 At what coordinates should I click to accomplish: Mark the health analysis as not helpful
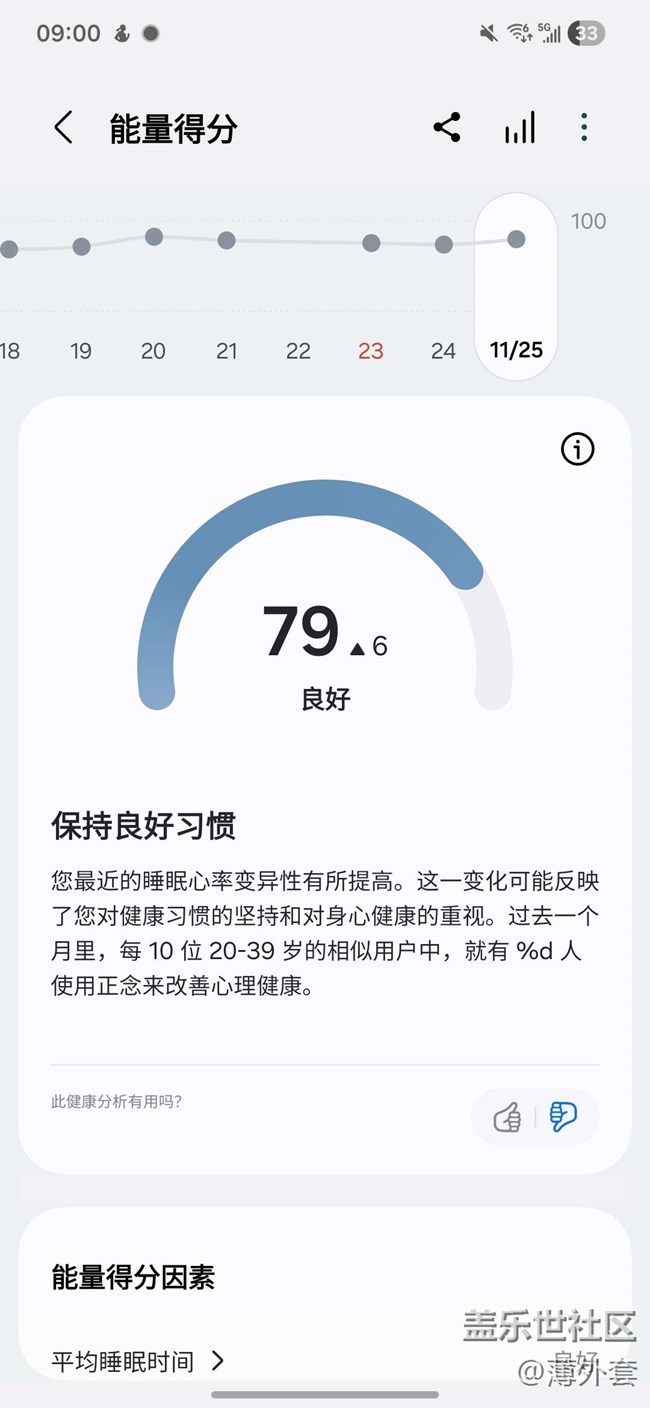[563, 1117]
